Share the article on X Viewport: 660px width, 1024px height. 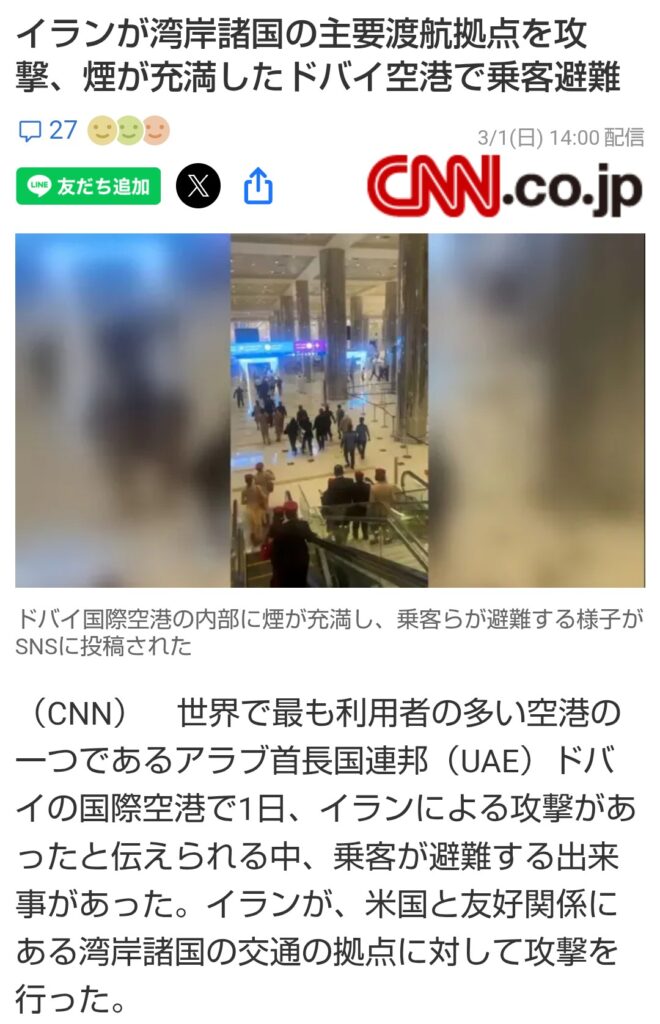[x=198, y=185]
